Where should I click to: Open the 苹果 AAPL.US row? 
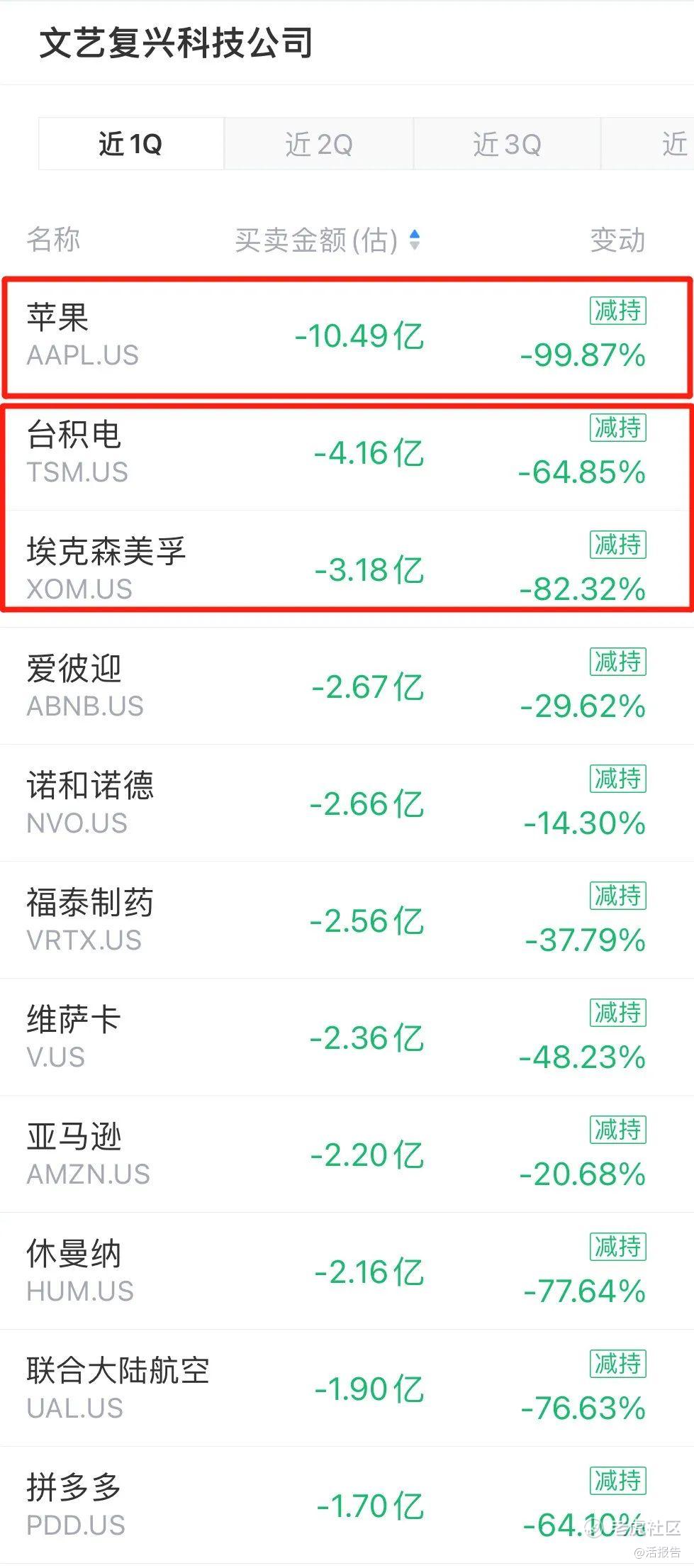(347, 335)
